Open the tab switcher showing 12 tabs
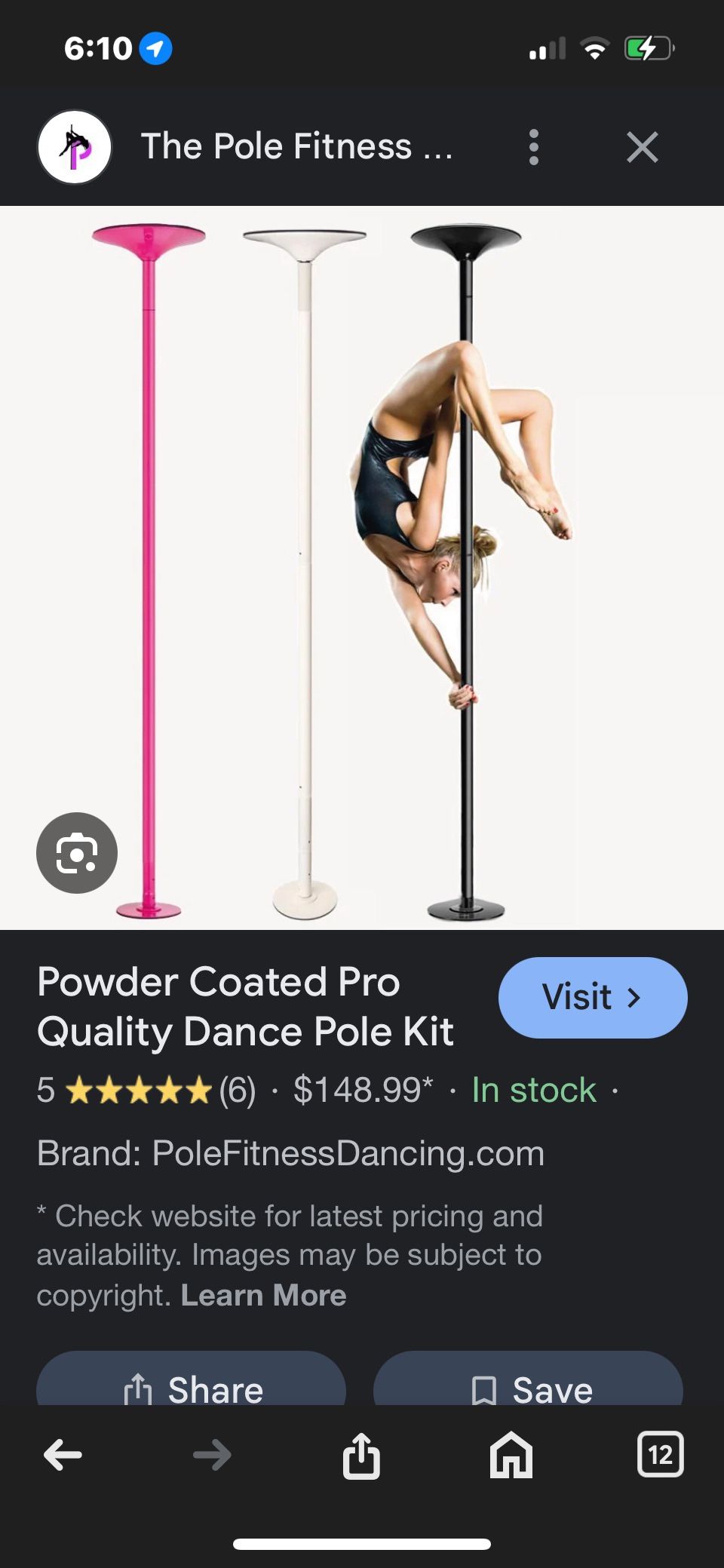The width and height of the screenshot is (724, 1568). click(x=660, y=1454)
